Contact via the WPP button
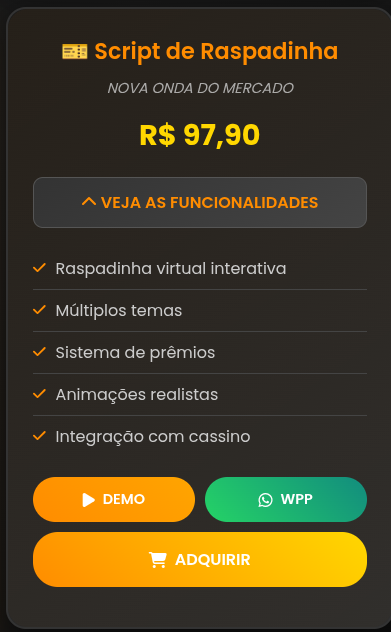The image size is (391, 632). (286, 499)
